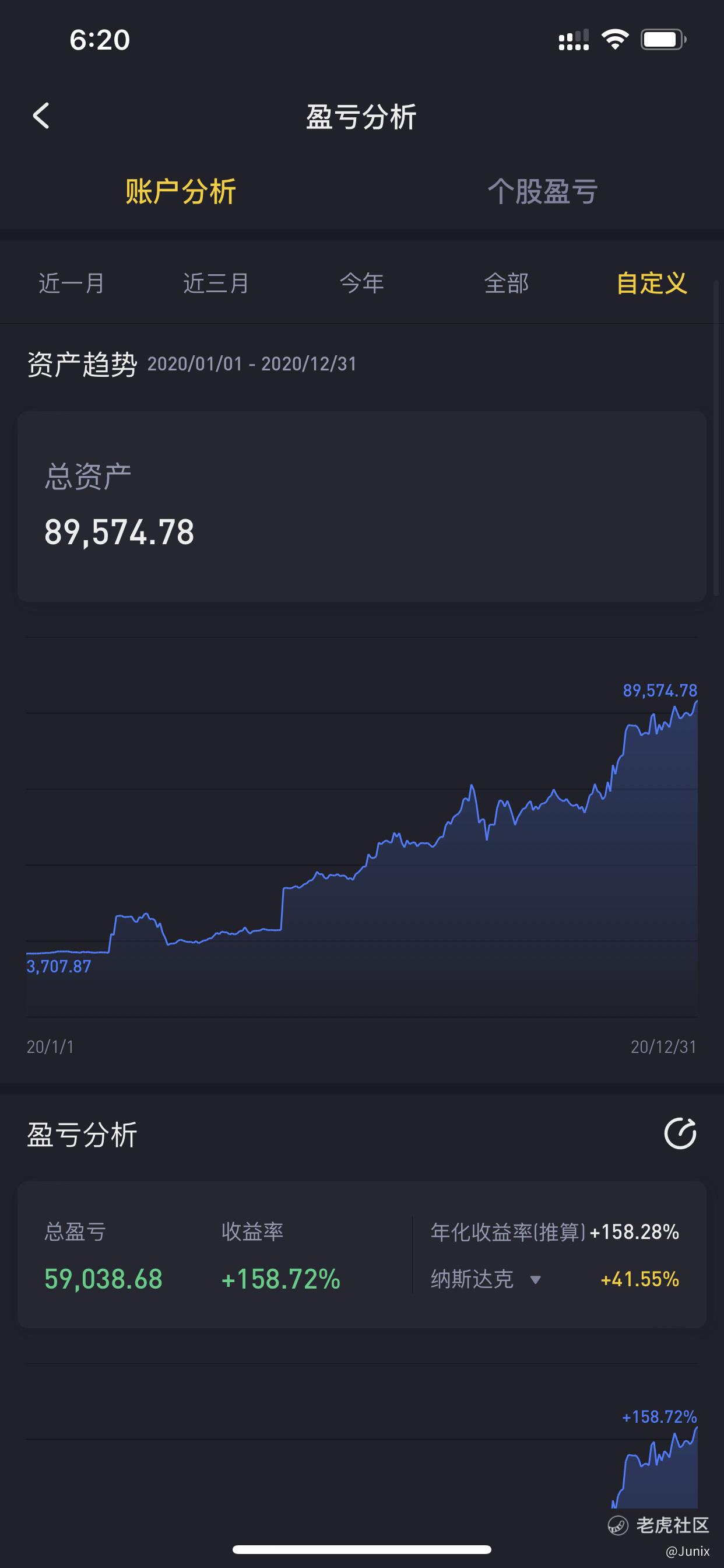Viewport: 724px width, 1568px height.
Task: Show 全部 time range
Action: coord(507,283)
